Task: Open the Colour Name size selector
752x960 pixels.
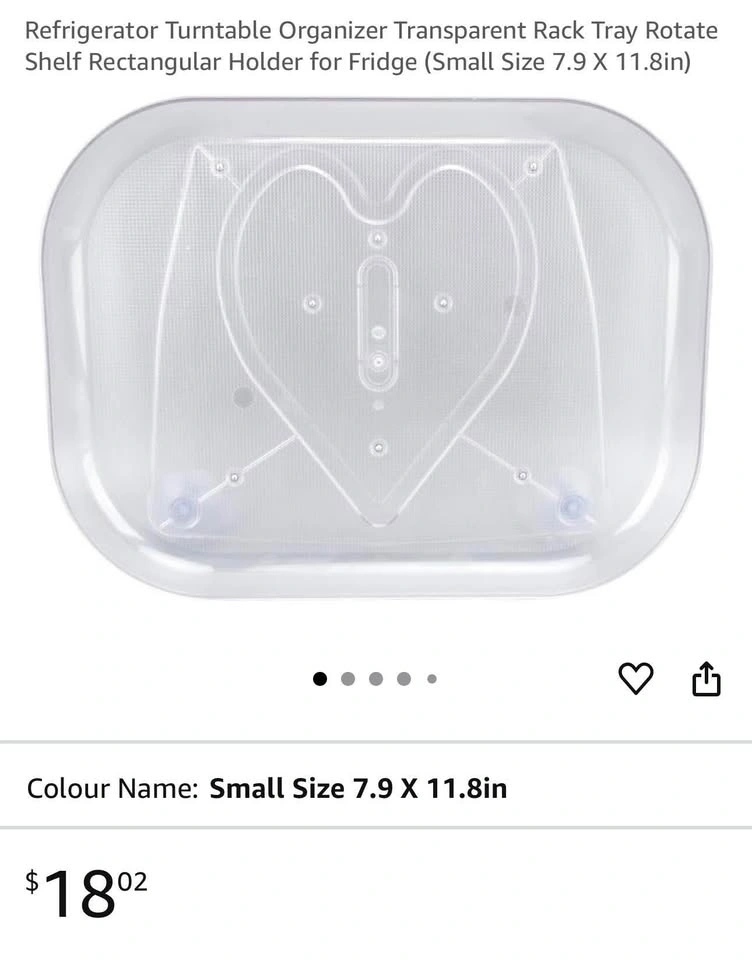Action: (376, 788)
